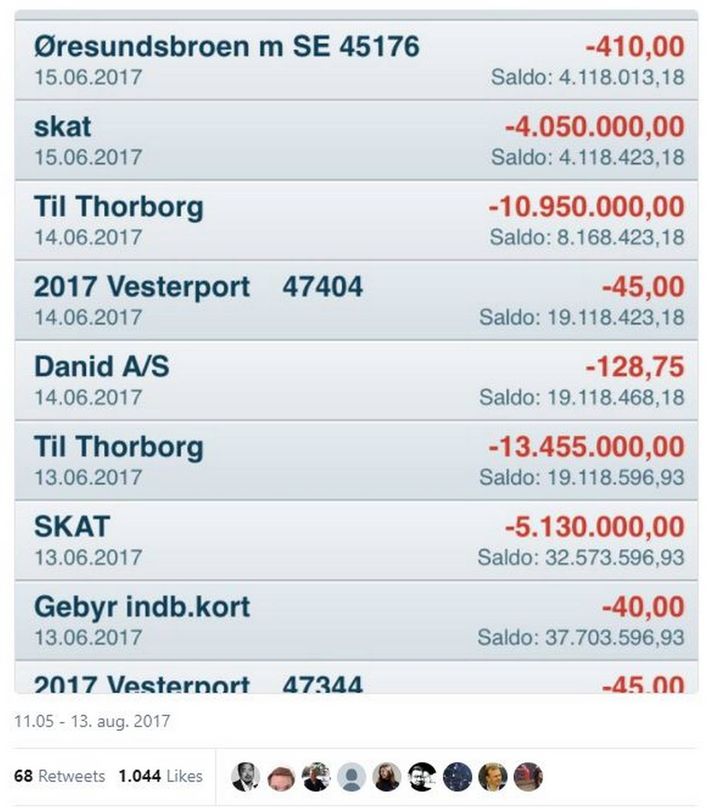Viewport: 720px width, 808px height.
Task: Click the Gebyr indb.kort entry
Action: [x=360, y=615]
